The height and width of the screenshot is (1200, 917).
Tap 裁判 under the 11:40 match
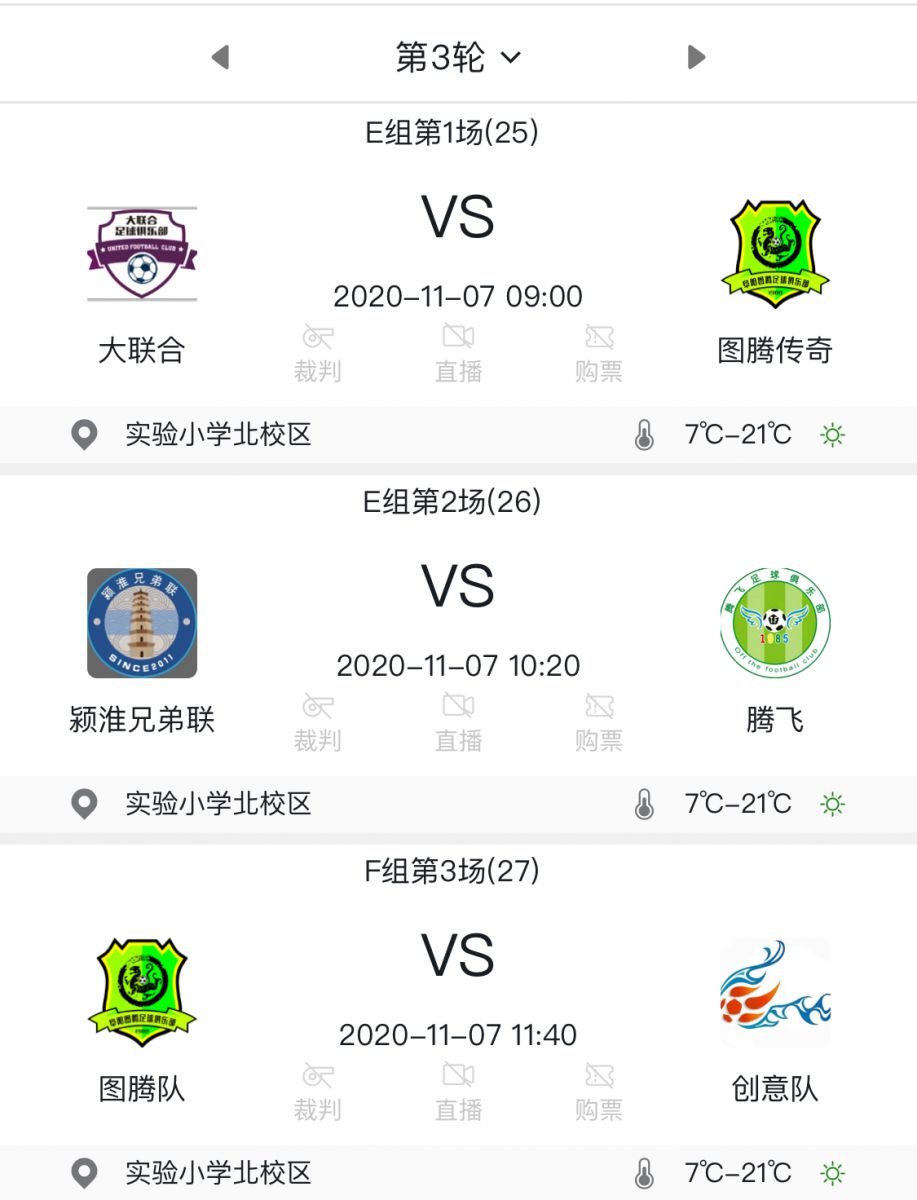[317, 1093]
